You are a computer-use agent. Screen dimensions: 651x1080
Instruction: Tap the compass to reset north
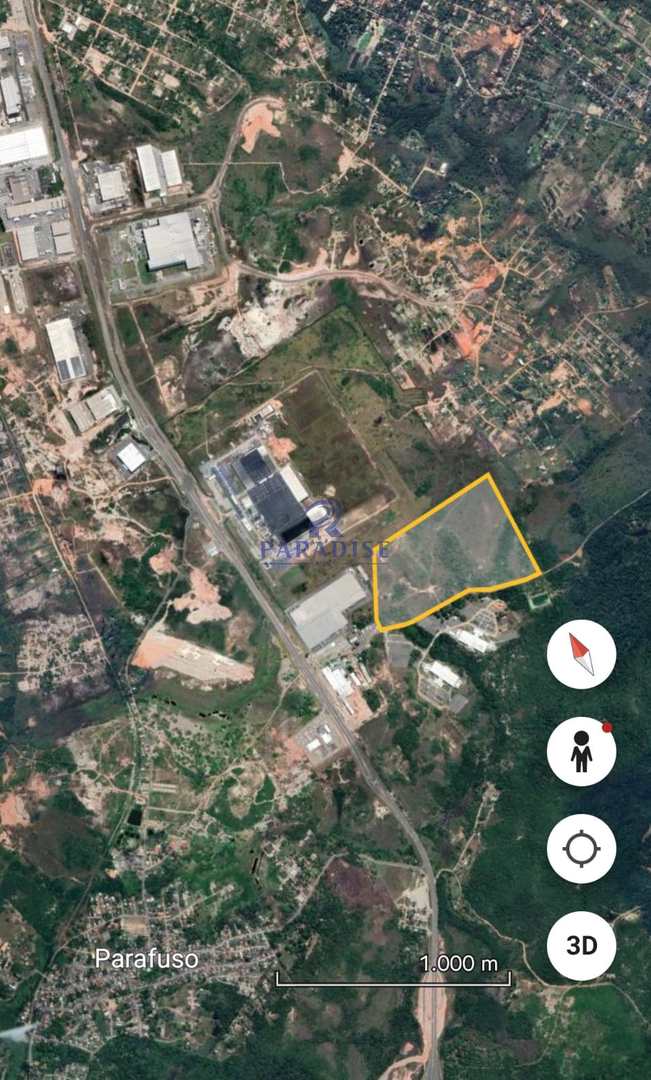[x=581, y=654]
